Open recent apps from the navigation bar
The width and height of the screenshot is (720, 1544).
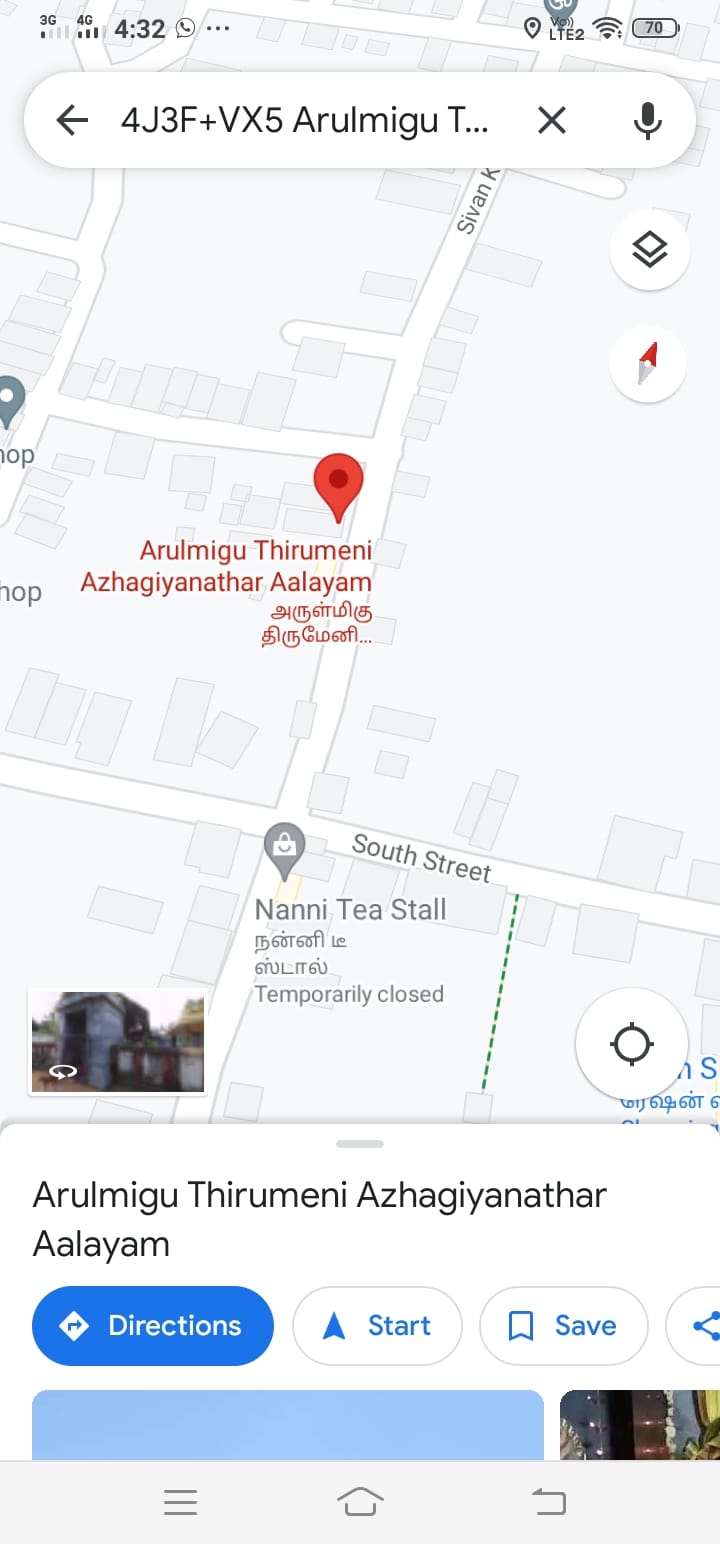click(x=180, y=1501)
